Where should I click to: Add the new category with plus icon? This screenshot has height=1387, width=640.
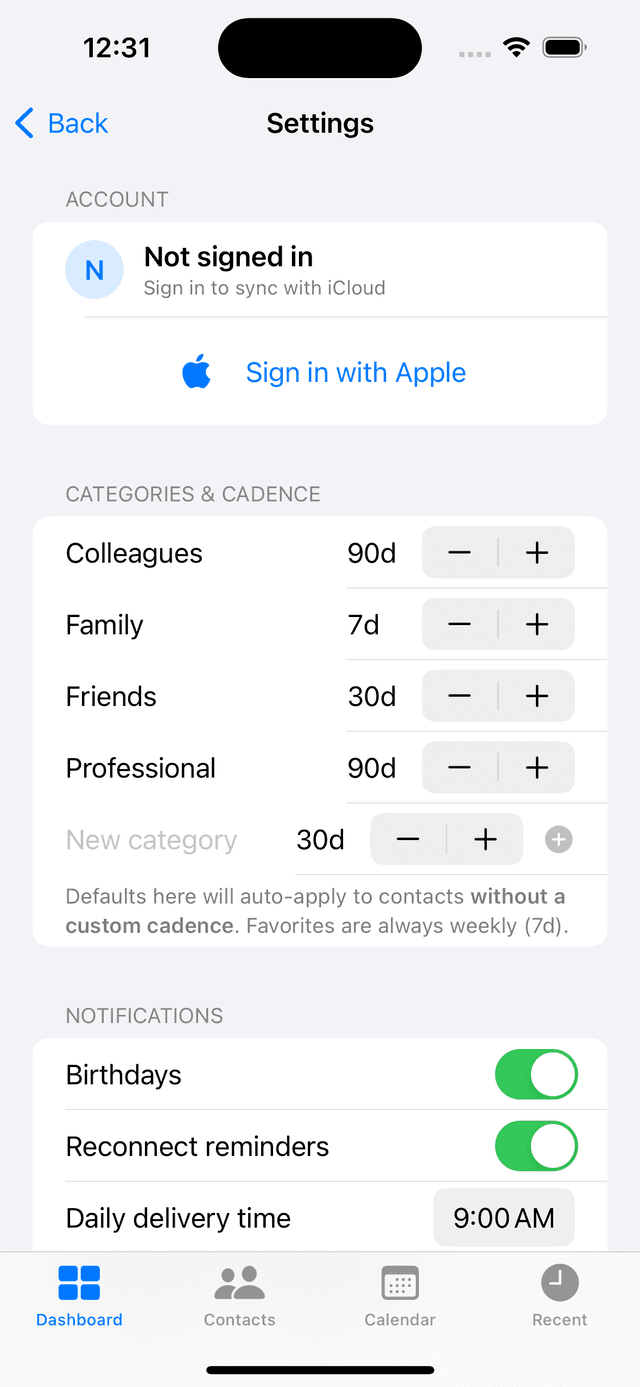(x=559, y=840)
